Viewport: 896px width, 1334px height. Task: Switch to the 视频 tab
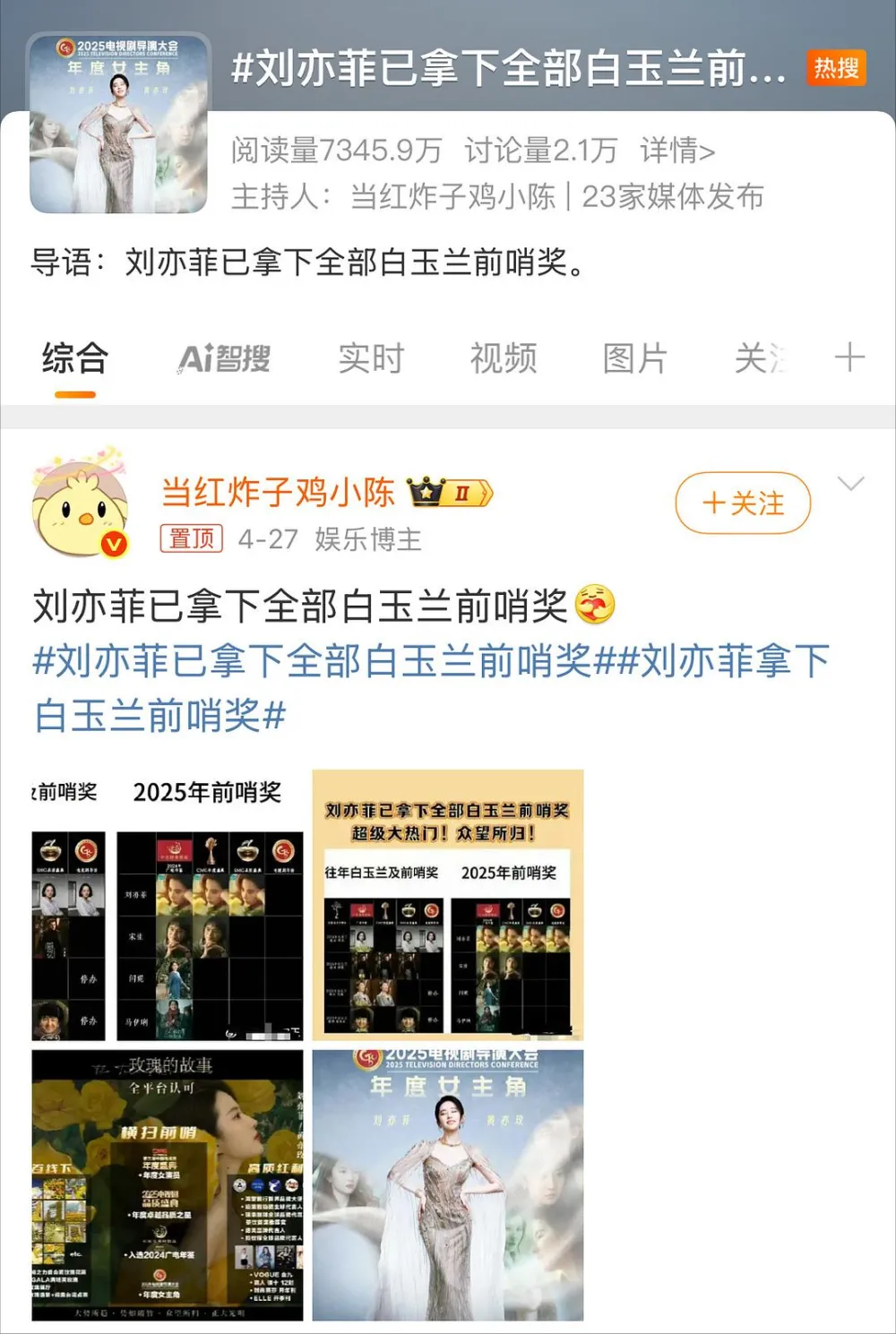(x=504, y=358)
